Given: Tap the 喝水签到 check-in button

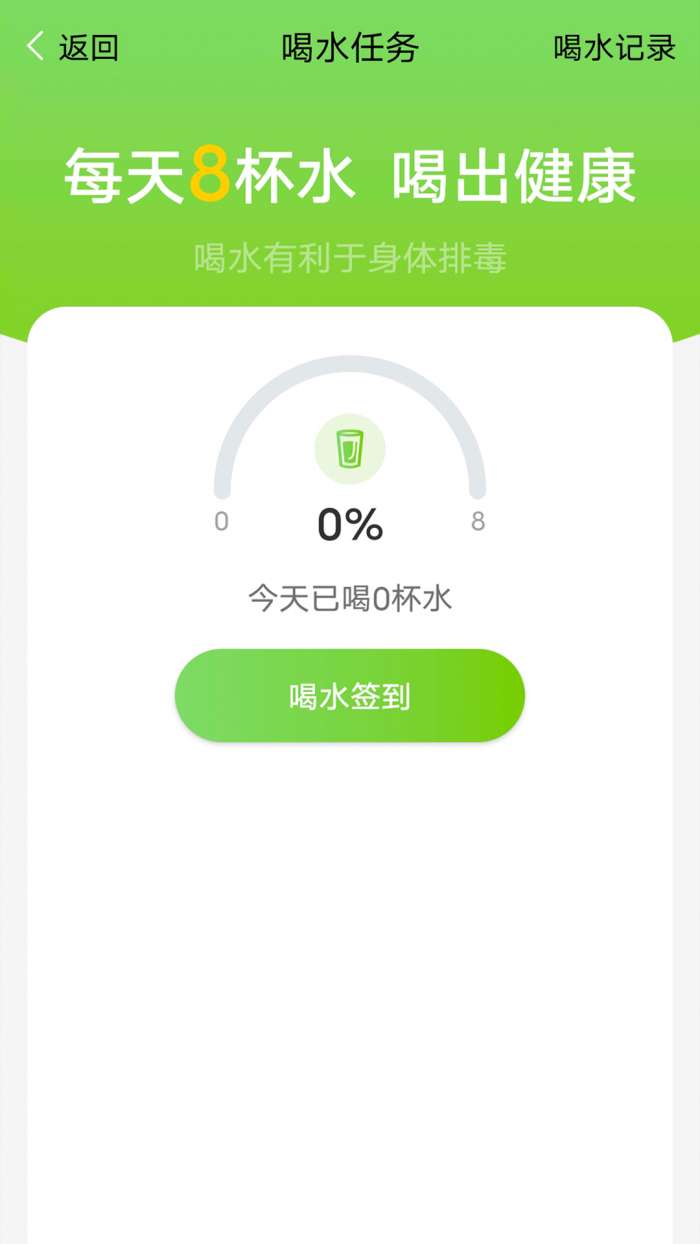Looking at the screenshot, I should tap(350, 696).
